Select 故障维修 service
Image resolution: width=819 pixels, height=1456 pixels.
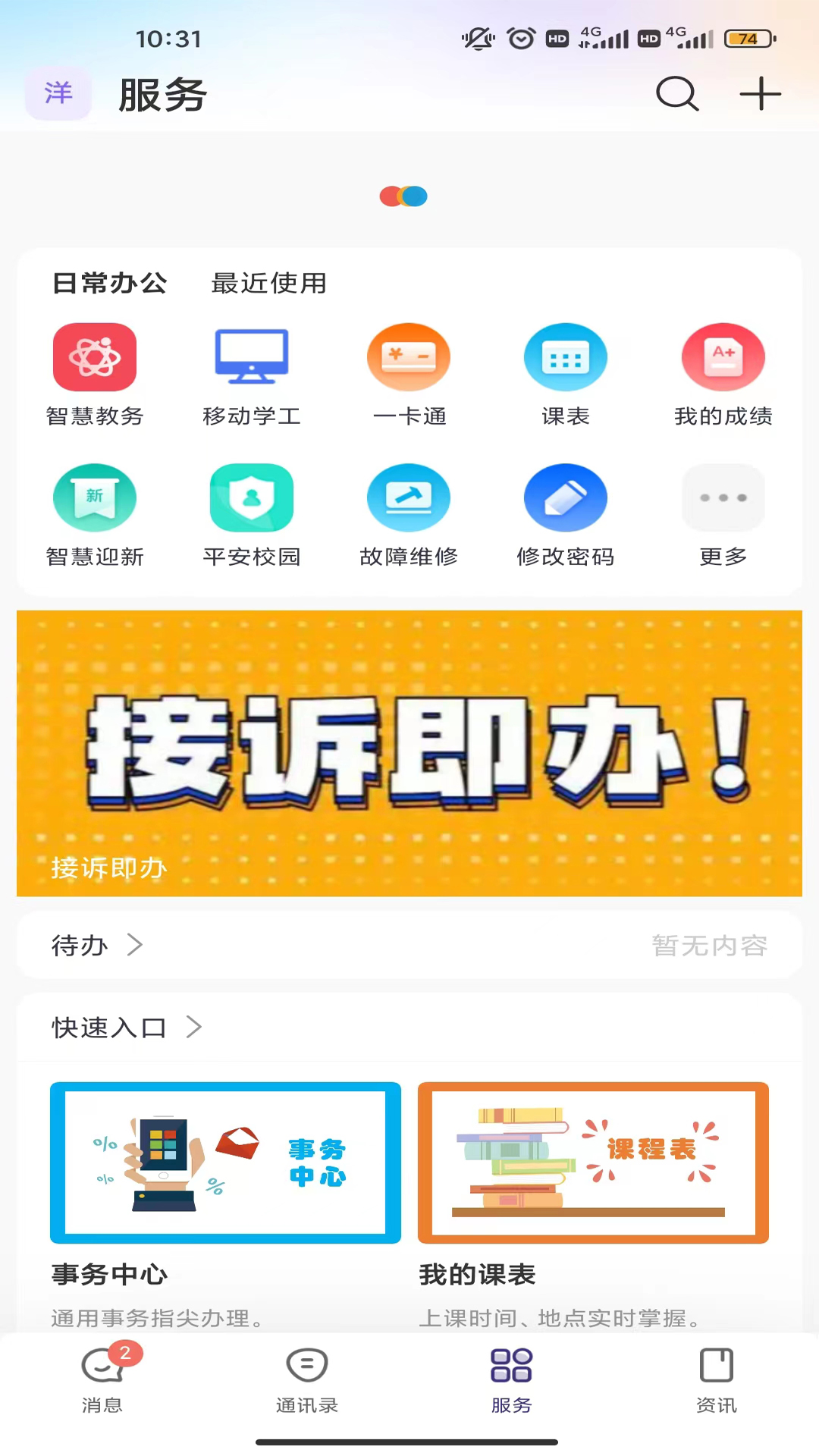[409, 514]
